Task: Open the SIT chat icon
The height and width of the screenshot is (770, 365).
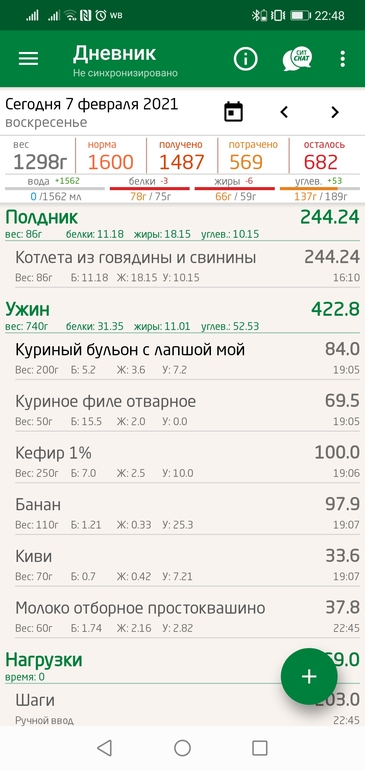Action: pos(297,59)
